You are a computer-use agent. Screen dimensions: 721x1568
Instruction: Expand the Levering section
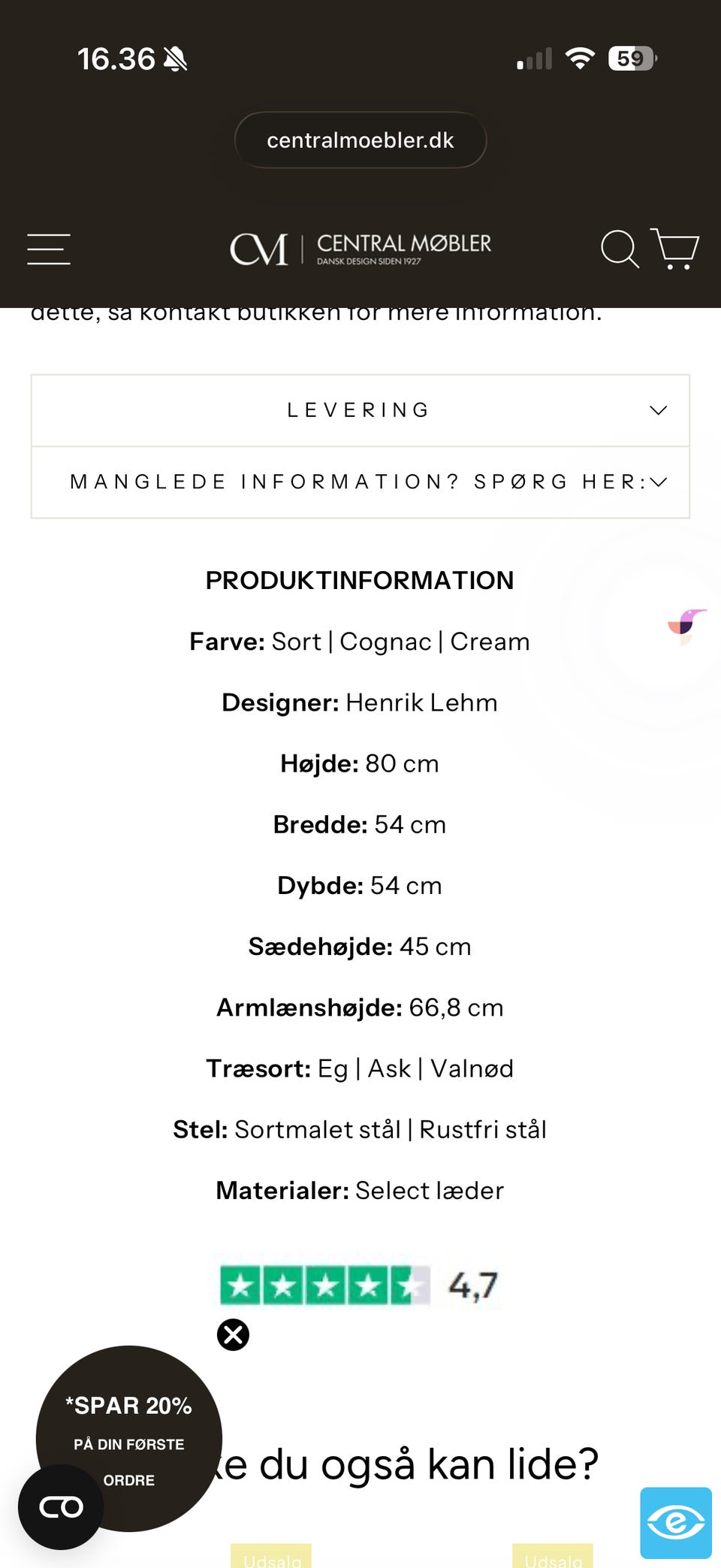(x=360, y=410)
